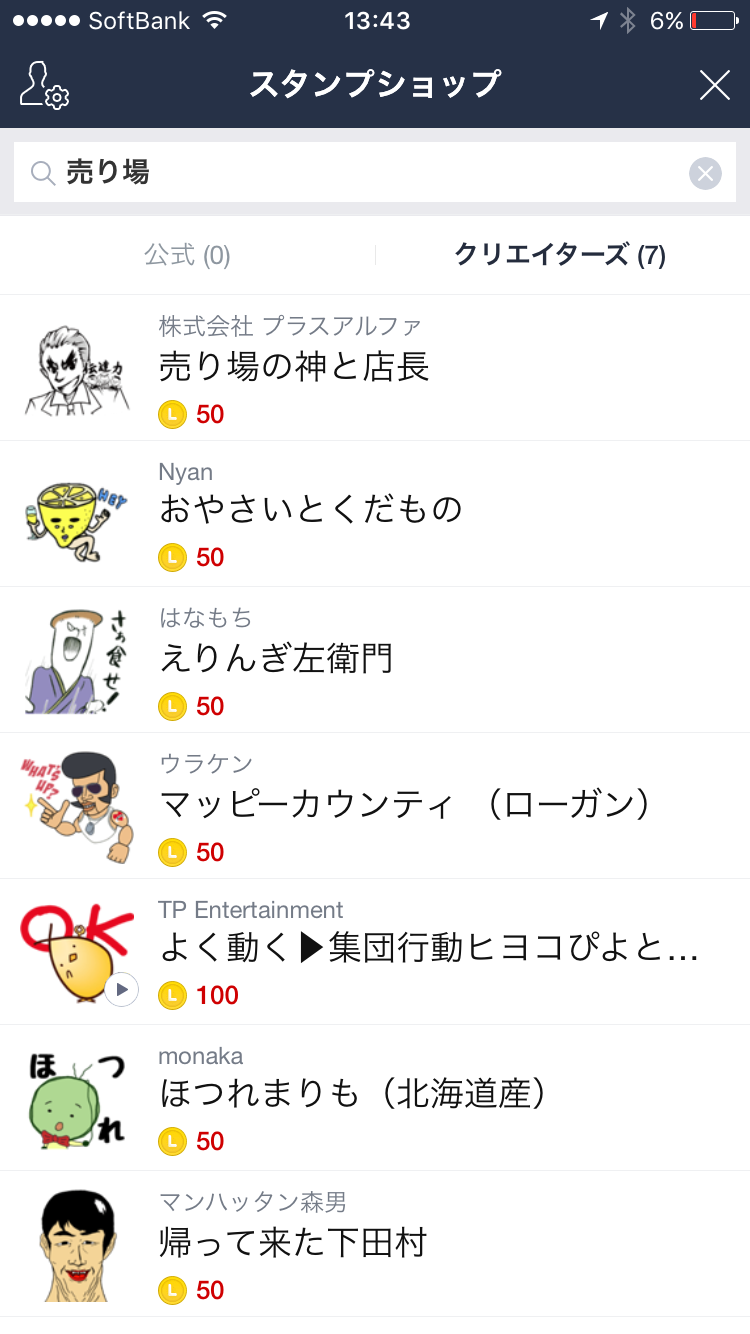750x1334 pixels.
Task: Clear the search text
Action: pos(705,174)
